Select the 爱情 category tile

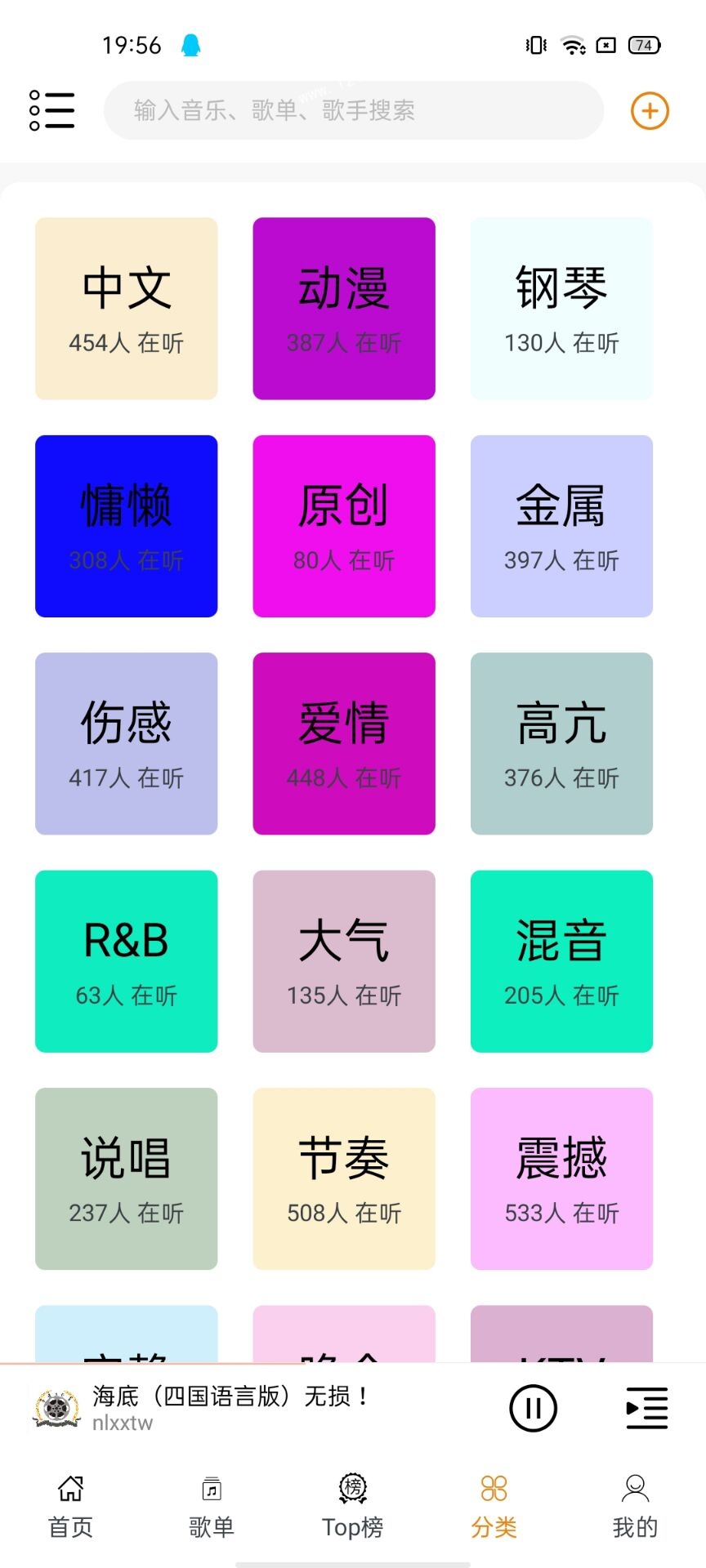coord(344,744)
